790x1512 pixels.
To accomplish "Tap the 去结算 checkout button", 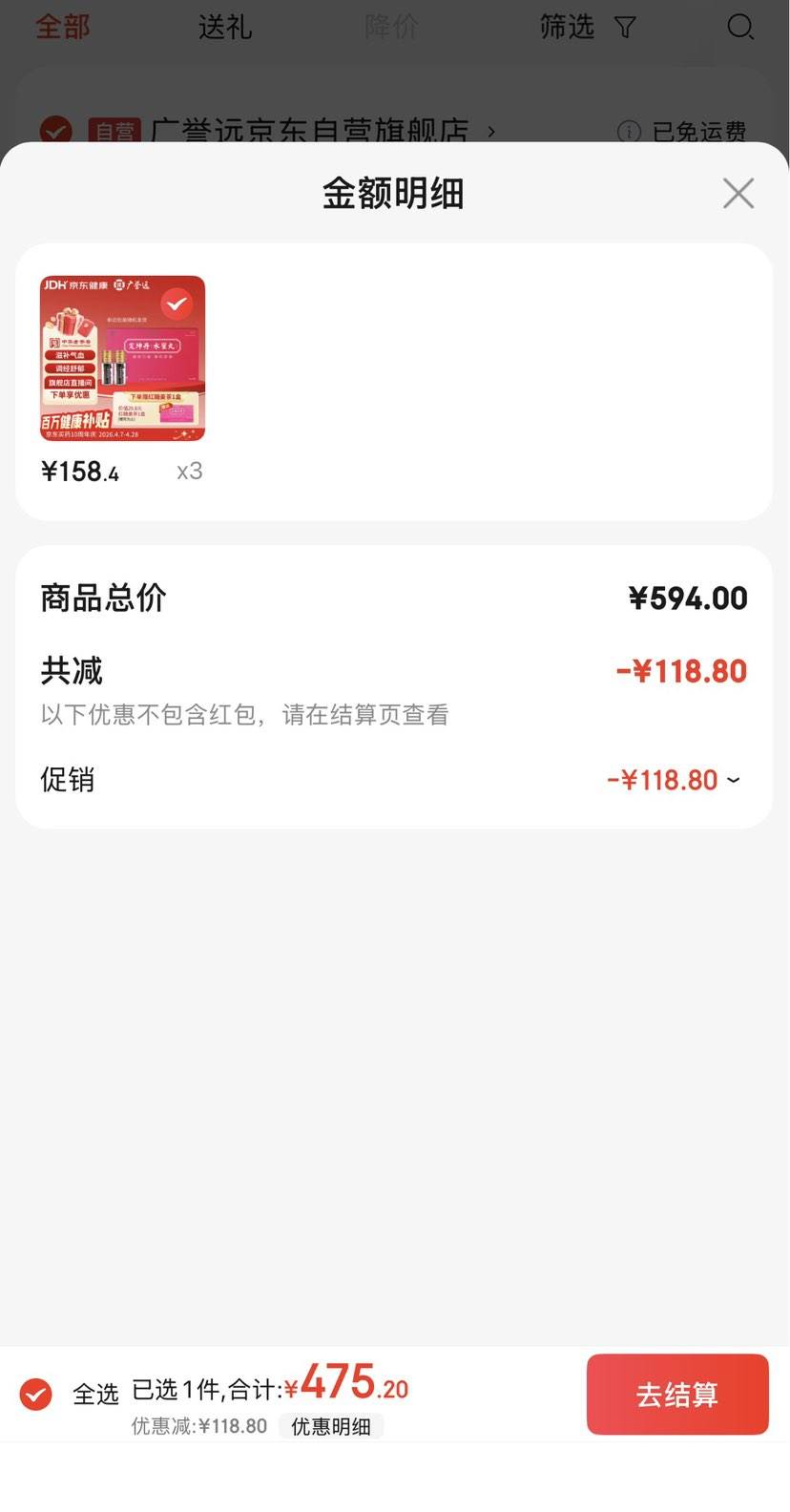I will tap(677, 1395).
